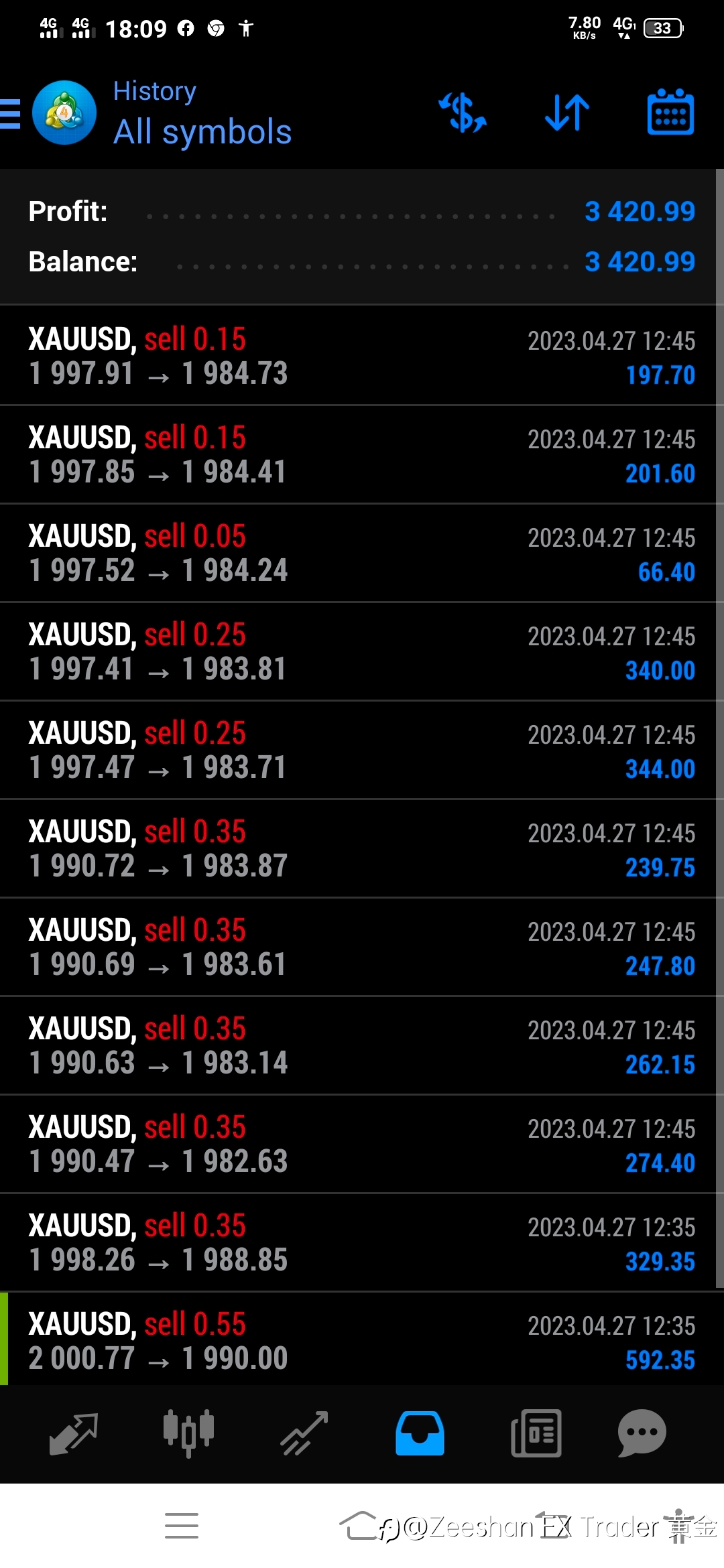
Task: Change sorting with the up-down arrows icon
Action: 567,112
